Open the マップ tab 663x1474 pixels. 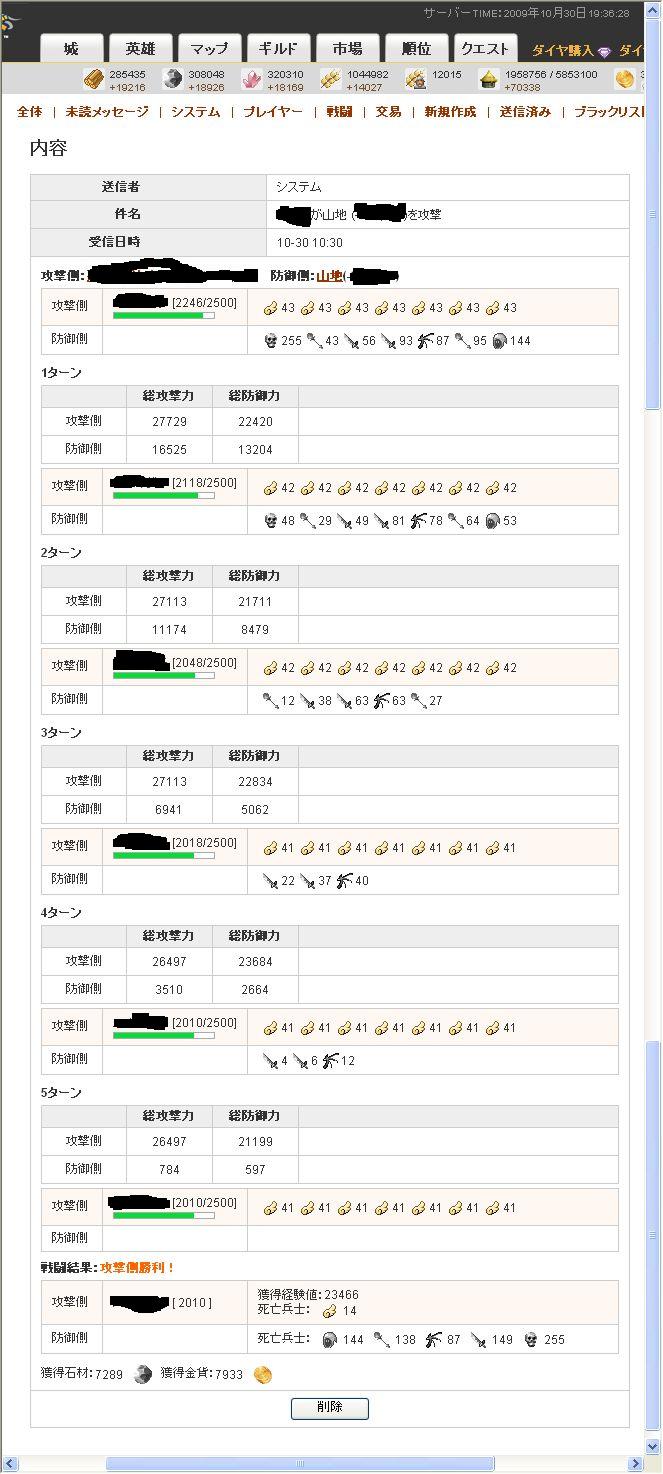point(209,49)
